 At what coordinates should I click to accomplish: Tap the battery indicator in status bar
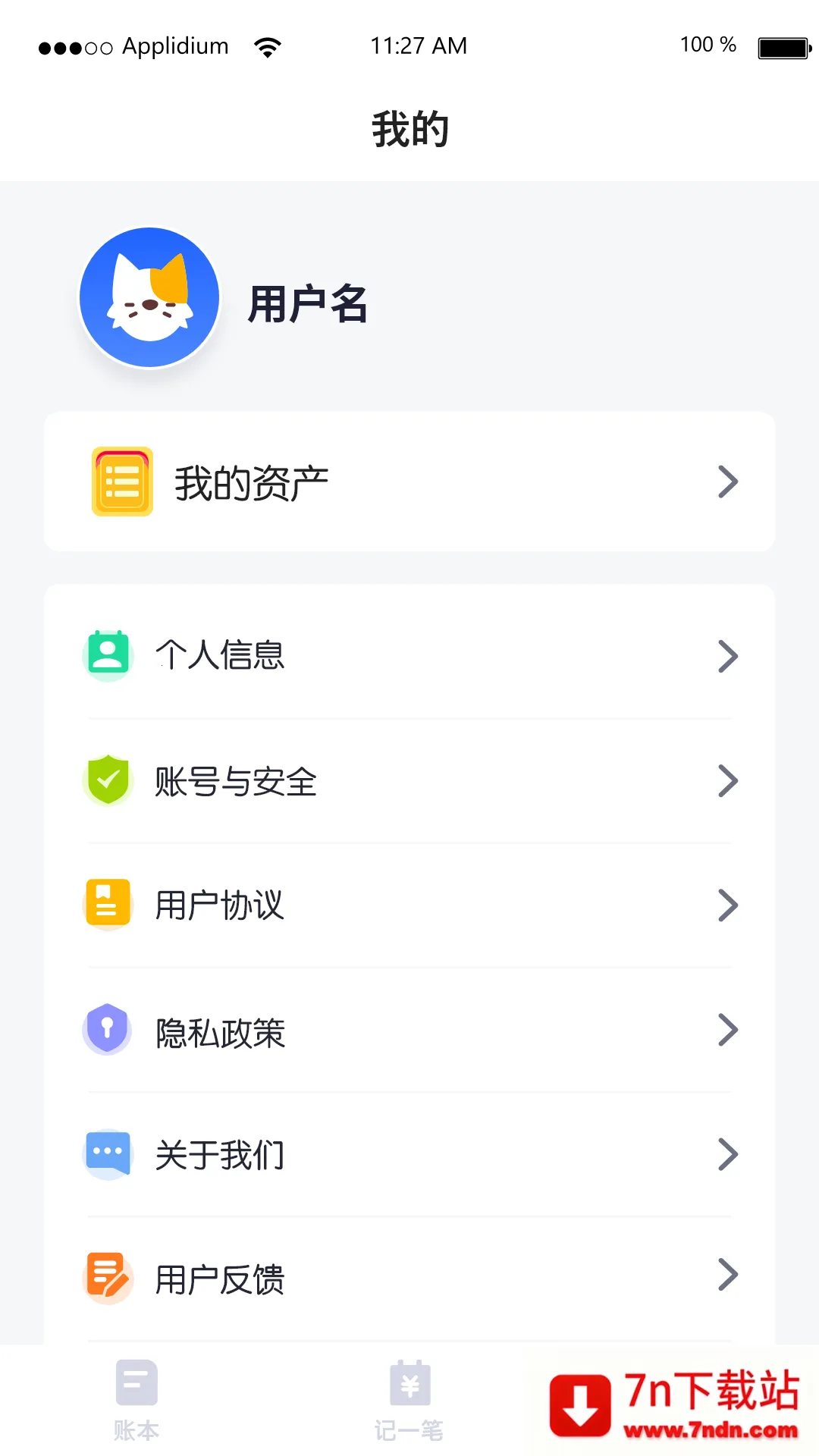coord(783,45)
